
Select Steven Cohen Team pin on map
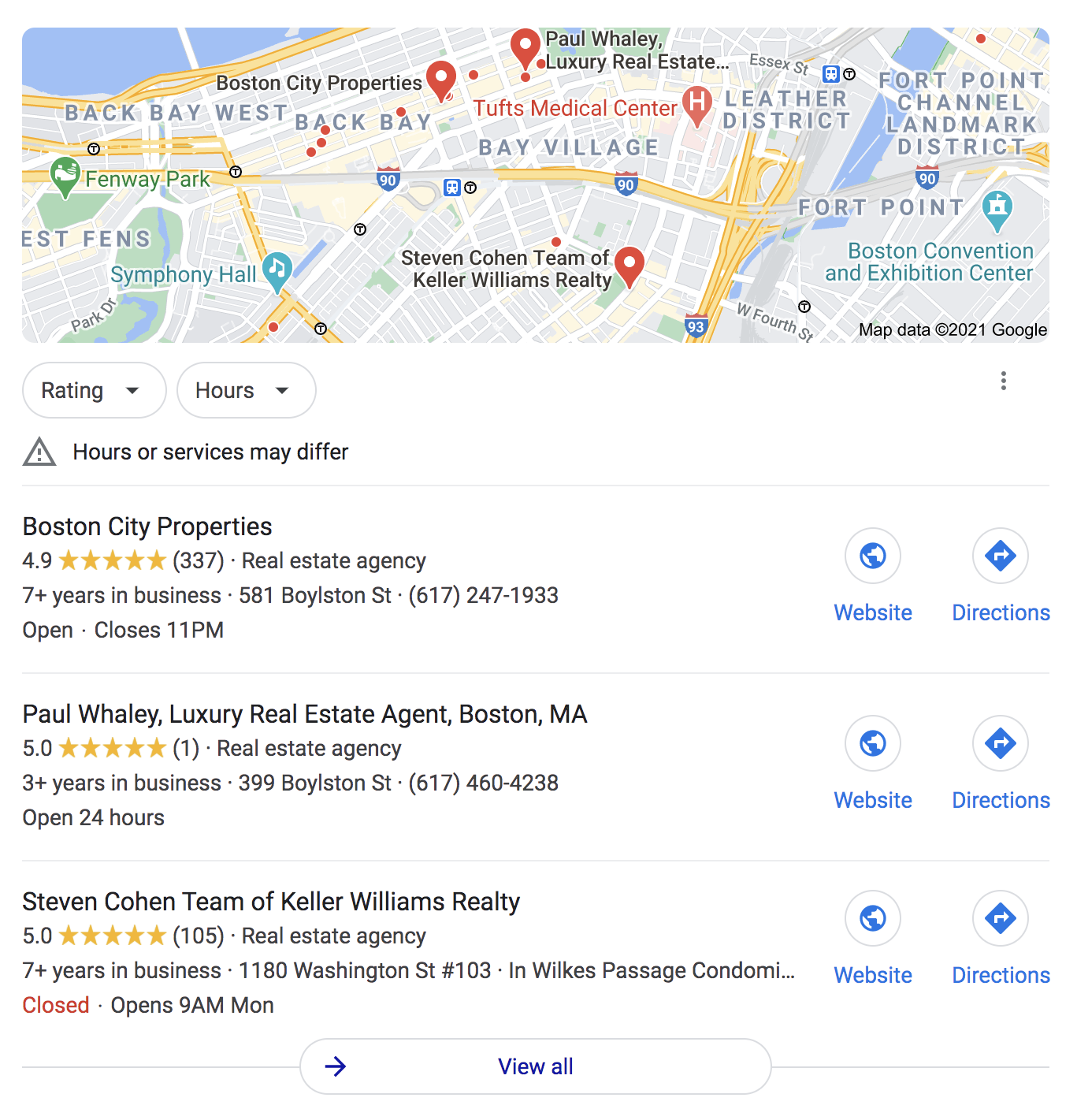coord(629,265)
